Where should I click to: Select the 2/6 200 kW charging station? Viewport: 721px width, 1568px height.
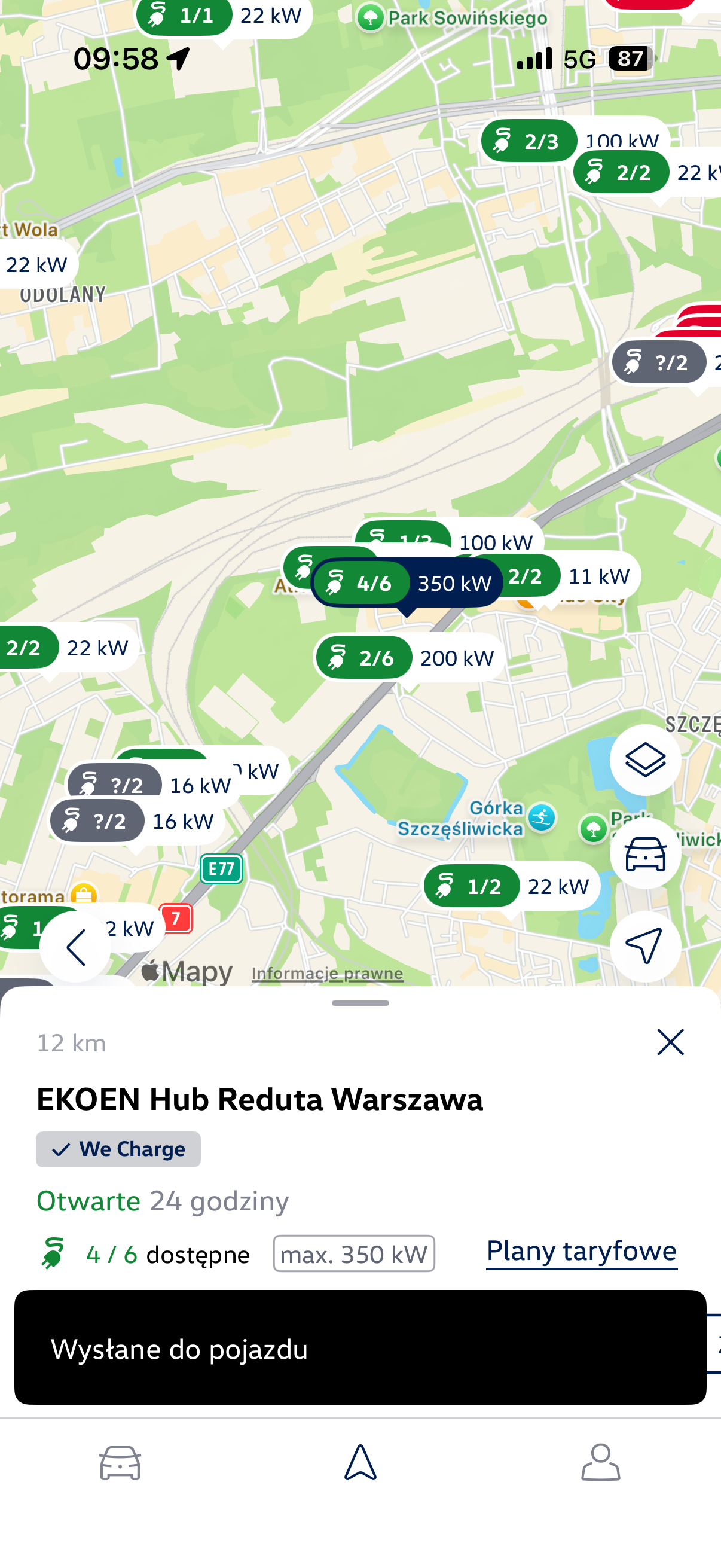tap(409, 658)
